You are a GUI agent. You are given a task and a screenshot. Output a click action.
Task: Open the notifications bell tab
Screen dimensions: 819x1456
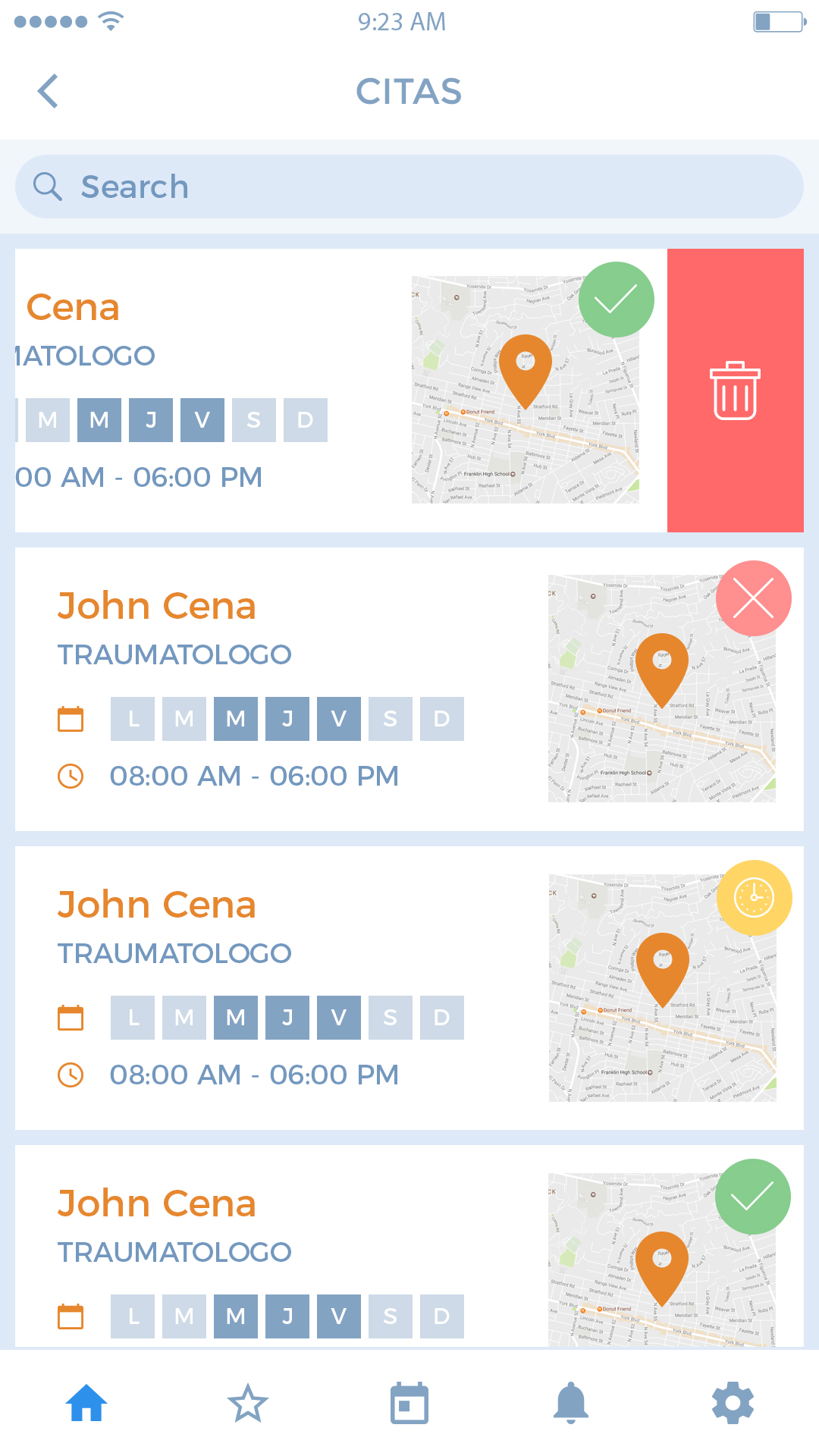tap(571, 1403)
